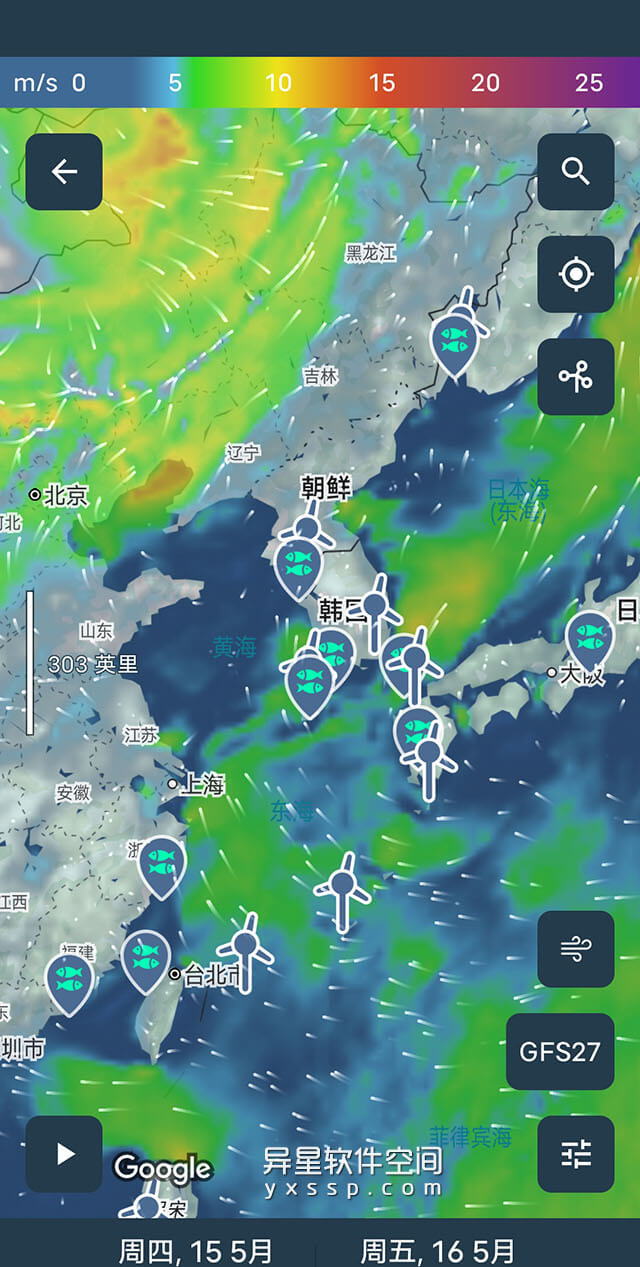
Task: Change the GFS27 forecast model
Action: 560,1051
